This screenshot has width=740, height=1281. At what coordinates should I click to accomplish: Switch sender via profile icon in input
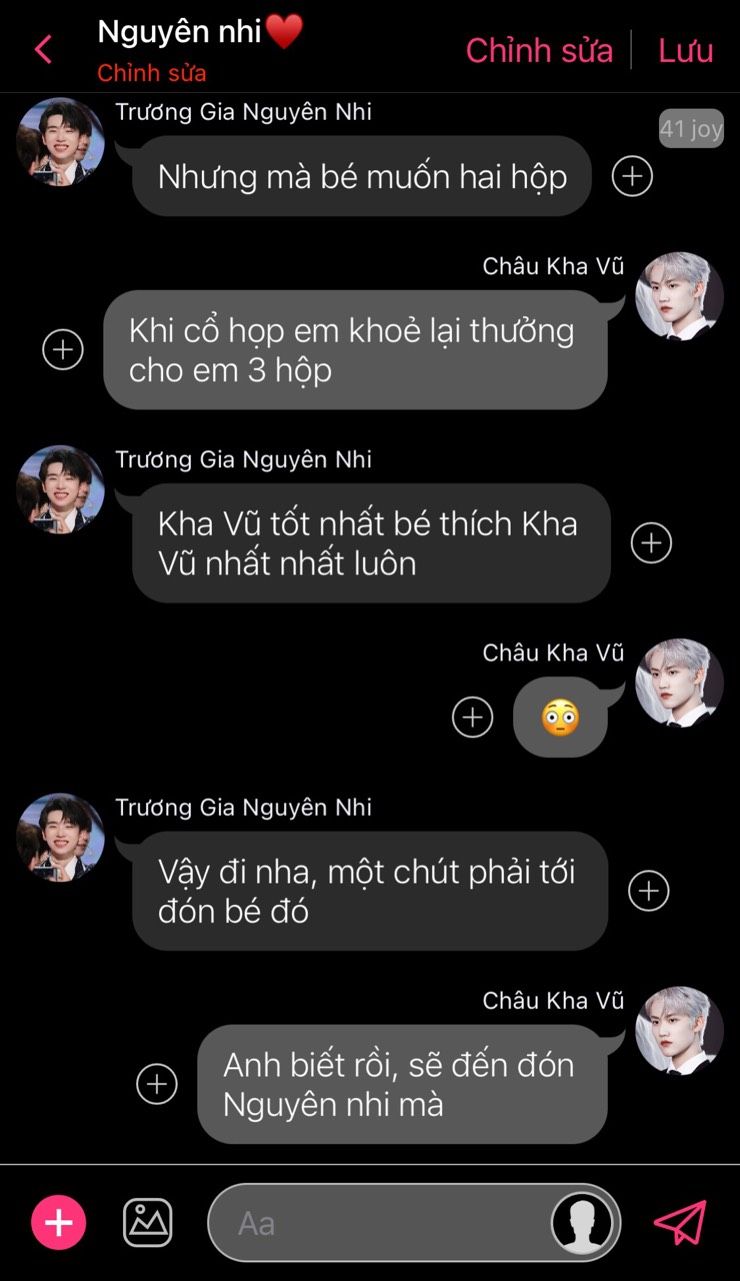pos(584,1223)
